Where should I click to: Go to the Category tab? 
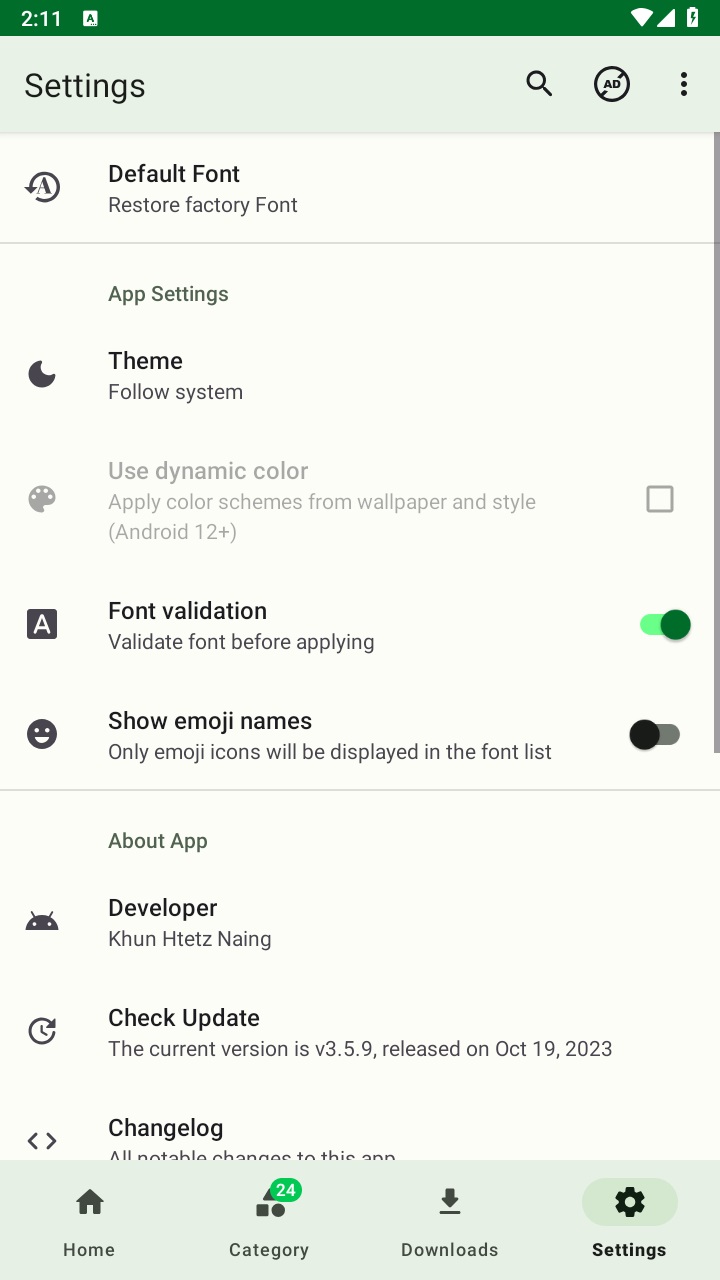[269, 1220]
